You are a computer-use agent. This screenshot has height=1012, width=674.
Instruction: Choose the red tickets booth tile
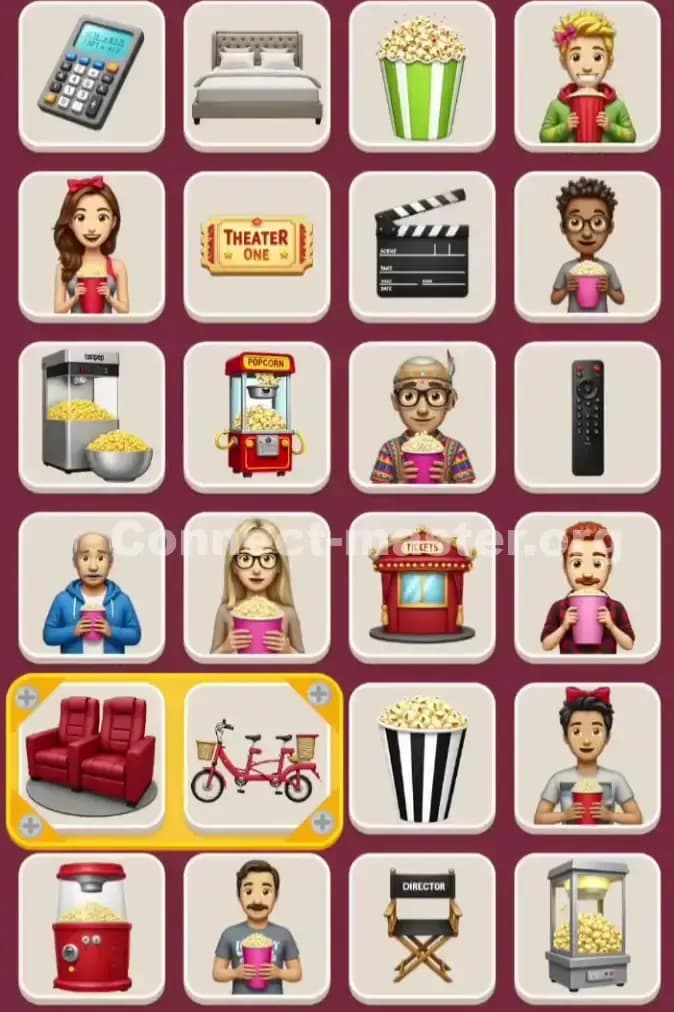tap(421, 587)
